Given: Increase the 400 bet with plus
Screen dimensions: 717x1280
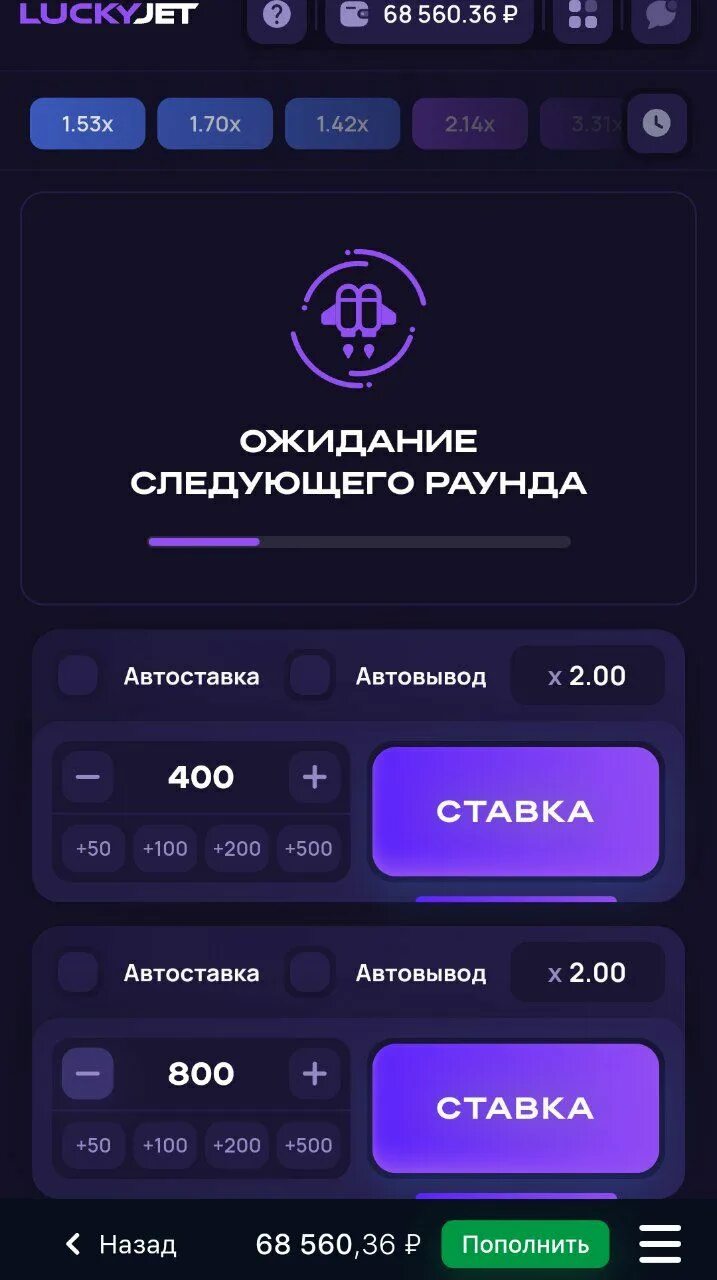Looking at the screenshot, I should click(x=315, y=777).
